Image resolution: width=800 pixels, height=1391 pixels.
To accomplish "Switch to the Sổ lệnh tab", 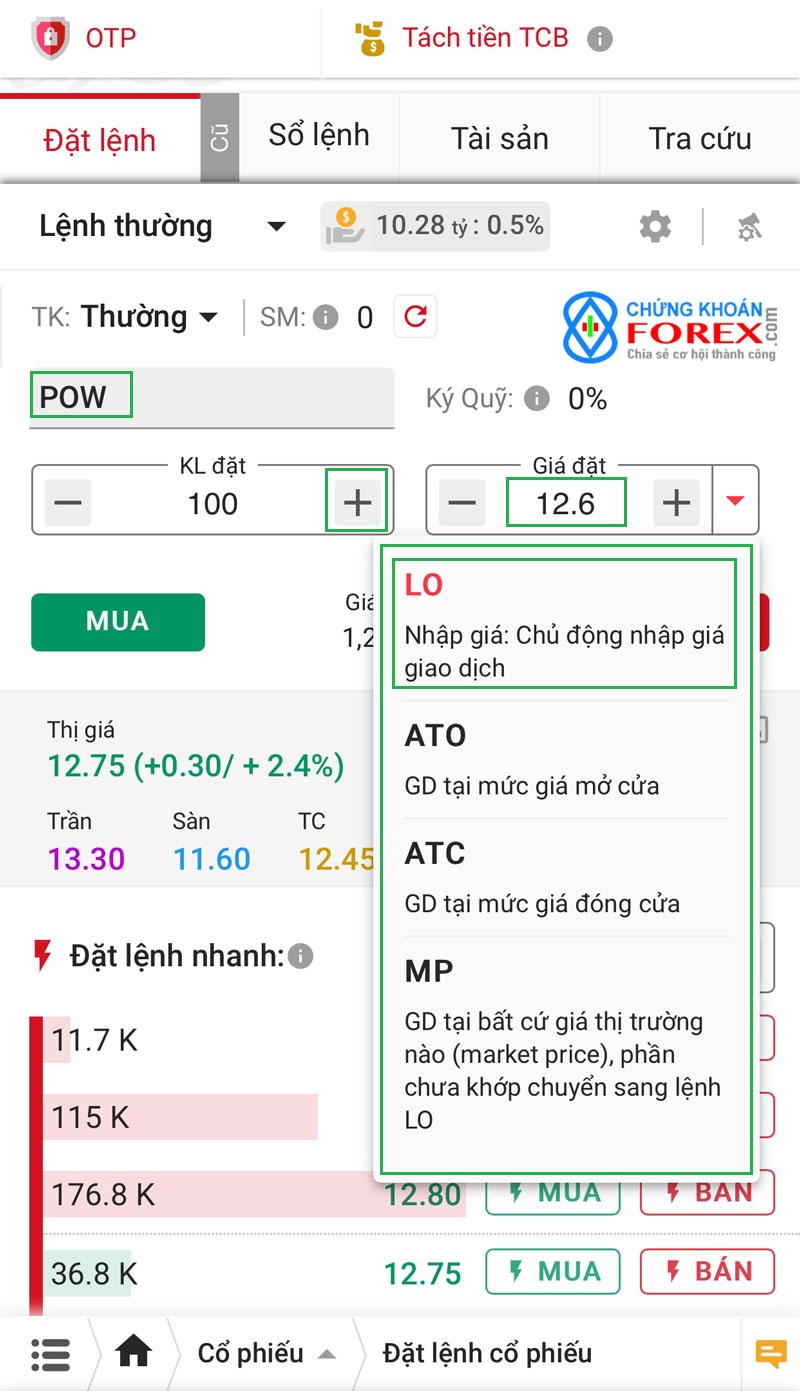I will point(319,136).
